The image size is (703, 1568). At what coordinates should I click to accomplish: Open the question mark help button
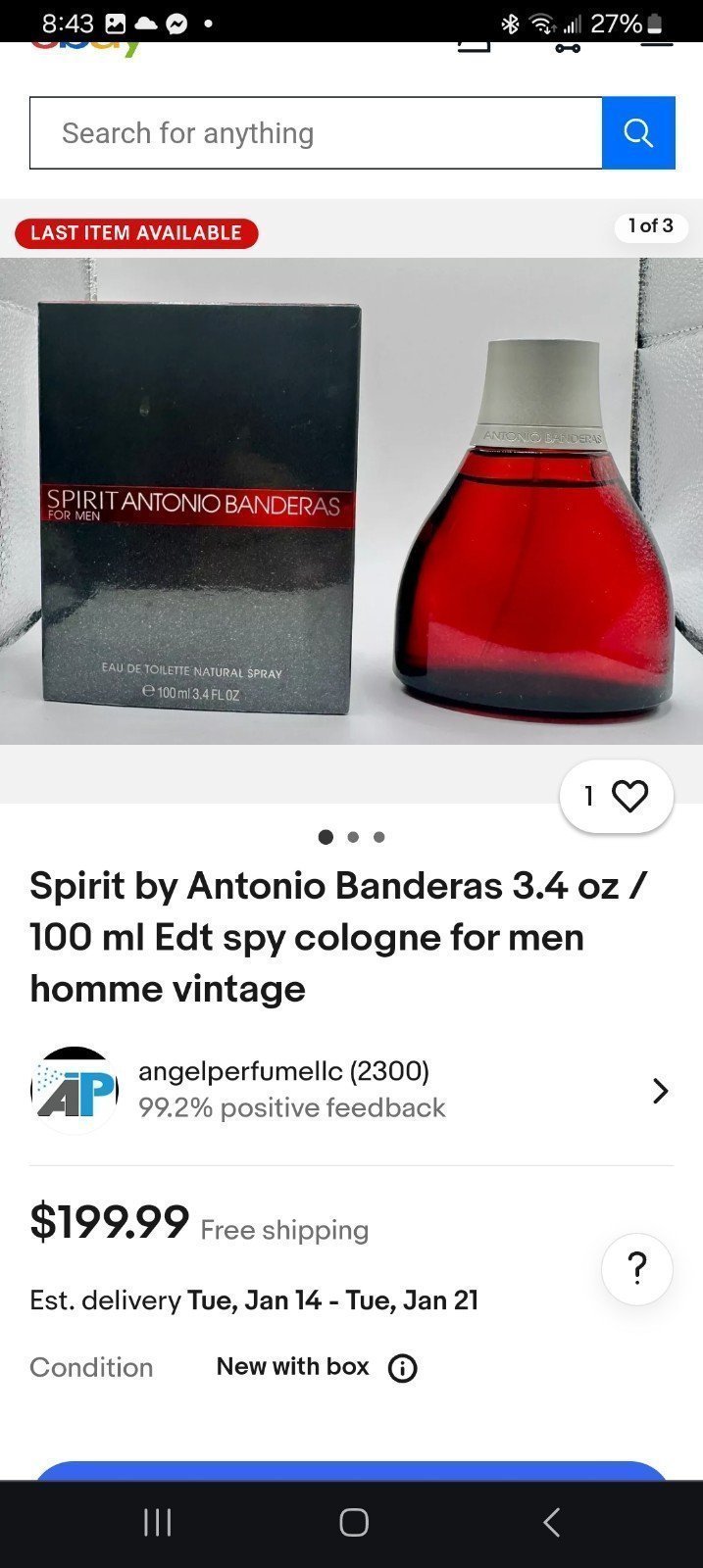coord(637,1269)
